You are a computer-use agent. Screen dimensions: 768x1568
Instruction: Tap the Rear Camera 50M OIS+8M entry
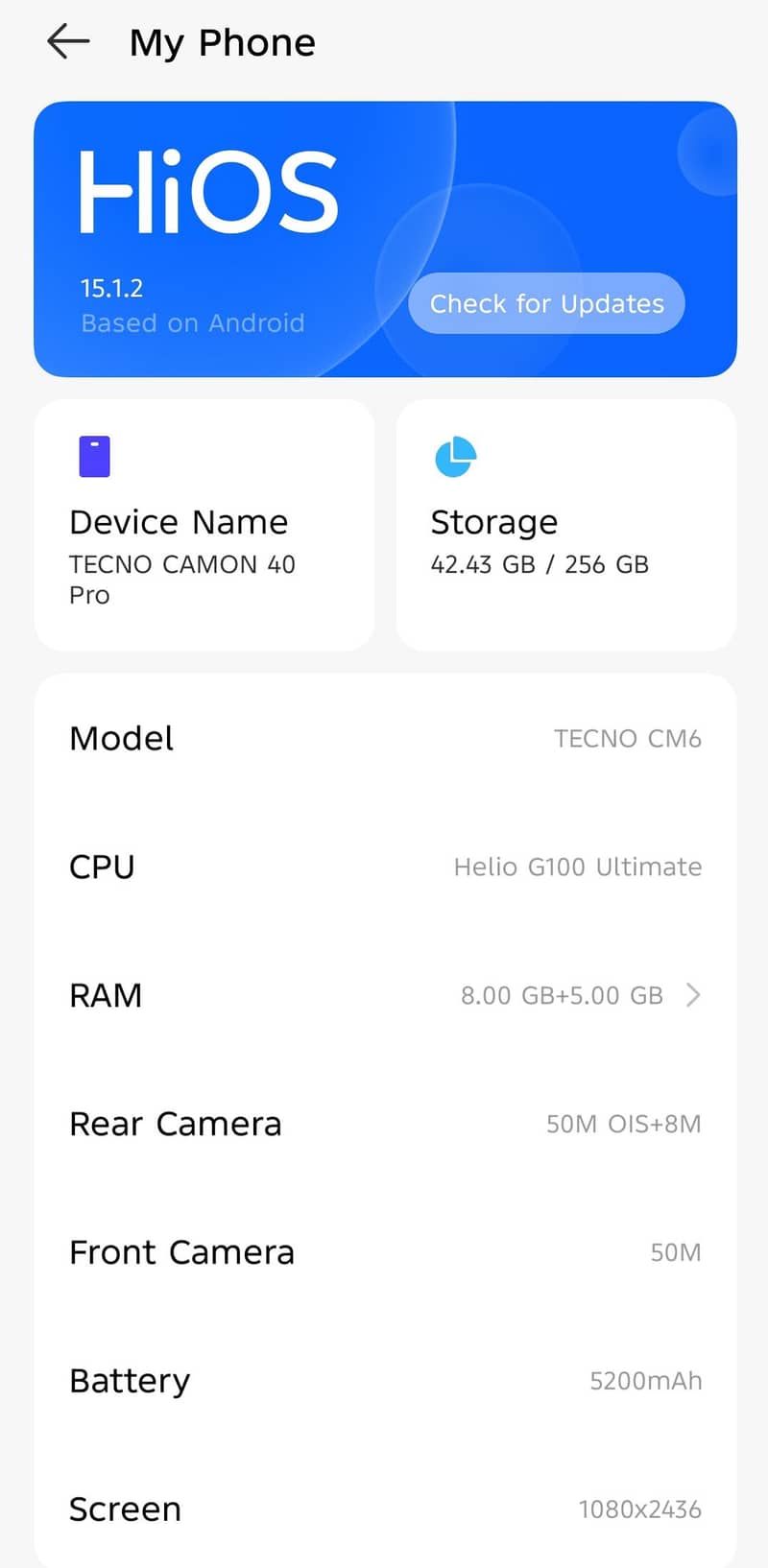(384, 1124)
